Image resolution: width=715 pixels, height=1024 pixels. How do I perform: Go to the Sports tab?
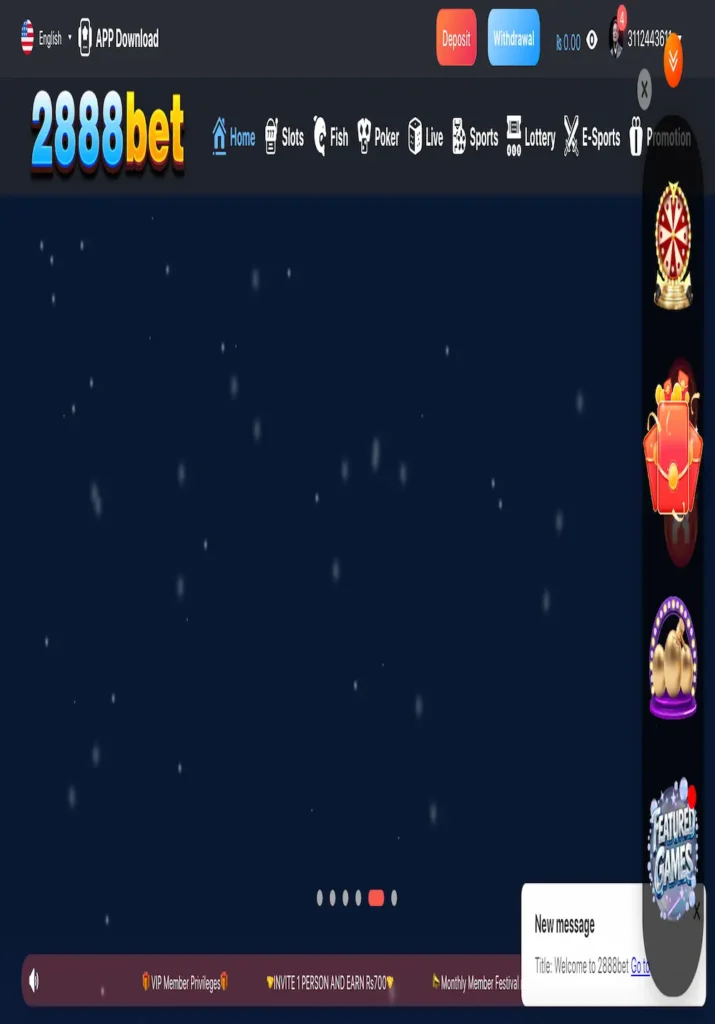click(475, 137)
